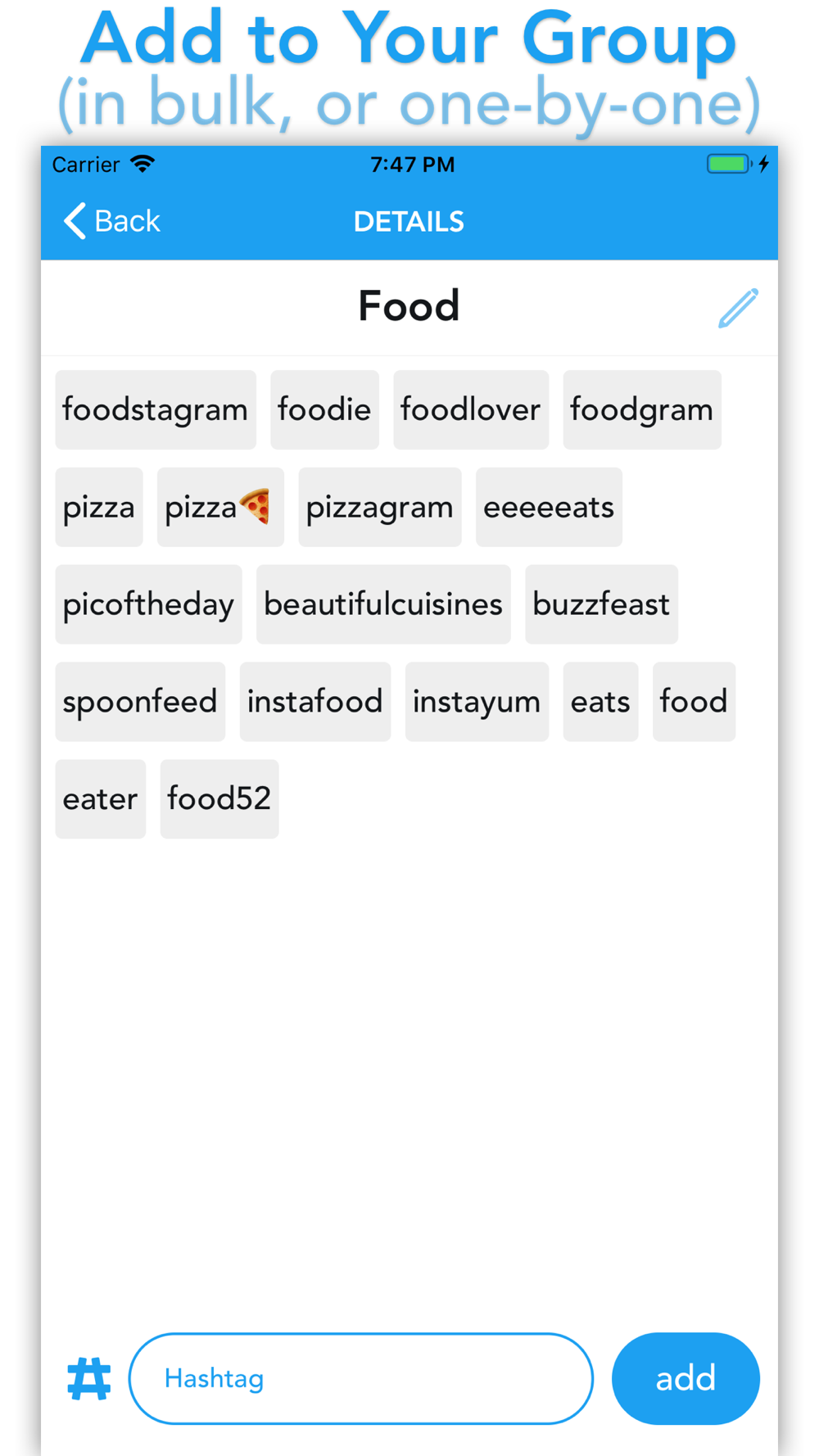Select the eater hashtag chip
This screenshot has width=819, height=1456.
point(100,799)
